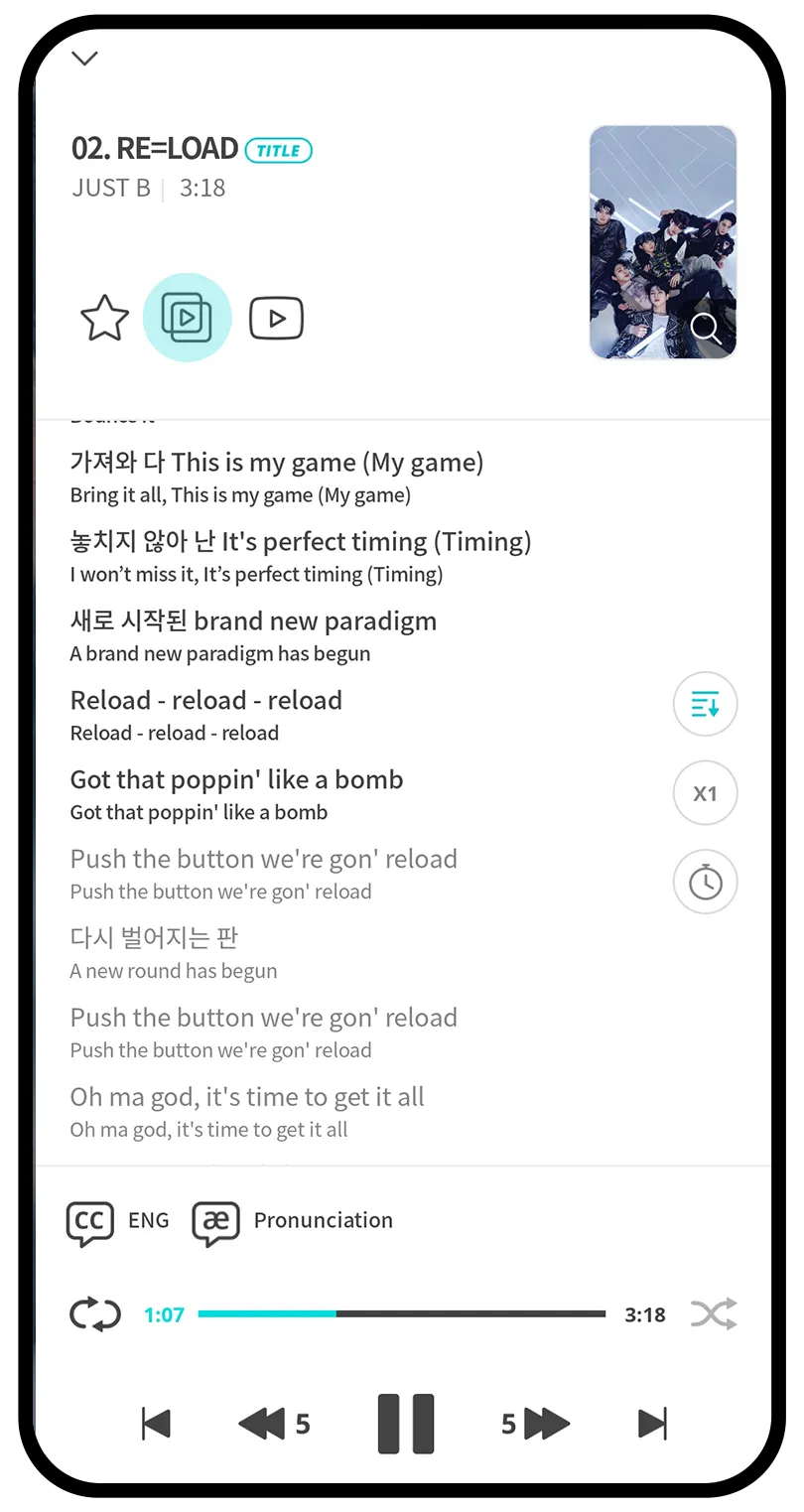Favorite RE=LOAD with the star icon
The image size is (804, 1512).
pos(104,319)
